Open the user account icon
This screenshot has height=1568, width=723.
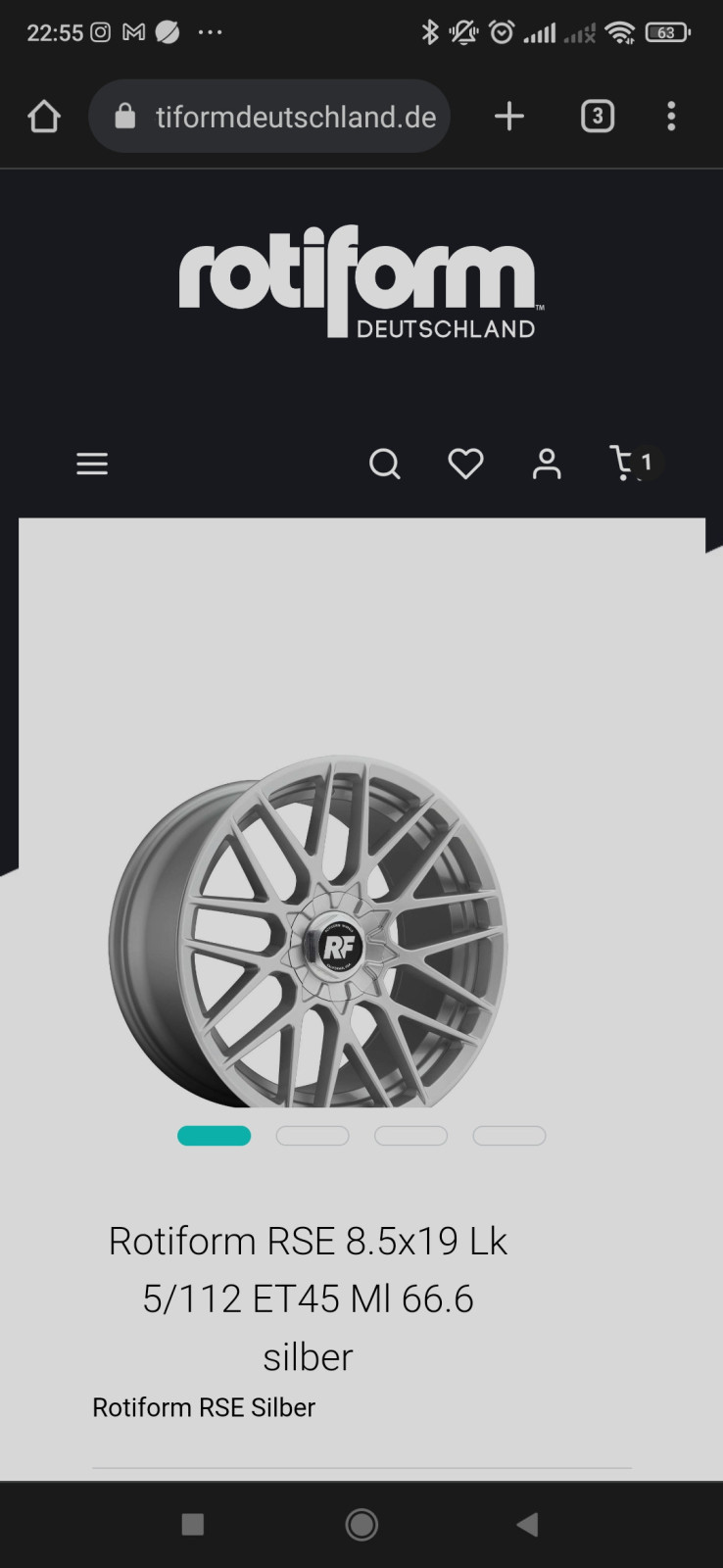[547, 464]
